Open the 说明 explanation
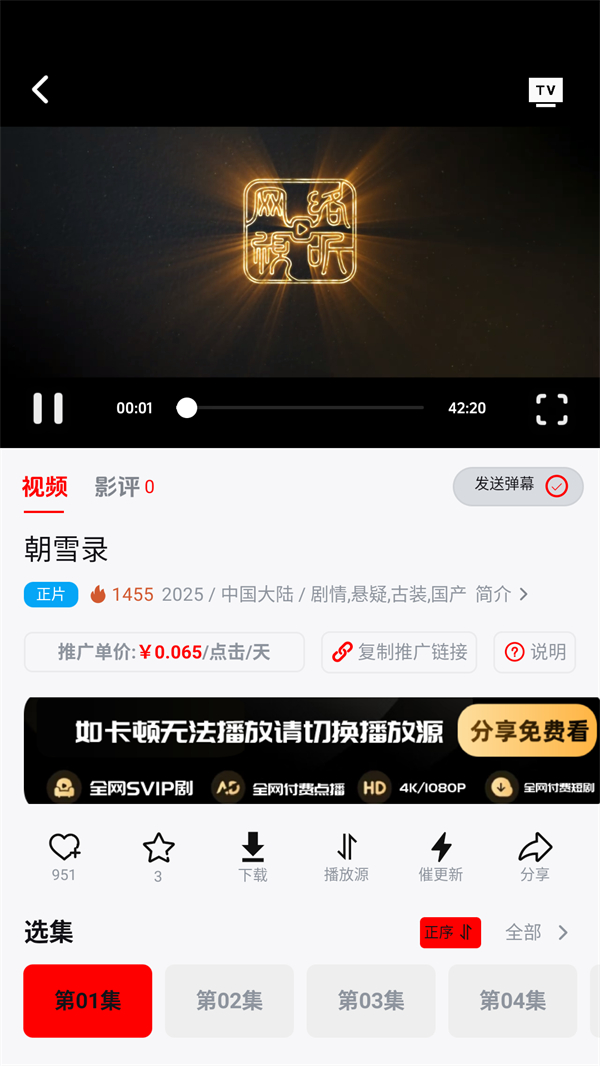600x1066 pixels. click(535, 652)
